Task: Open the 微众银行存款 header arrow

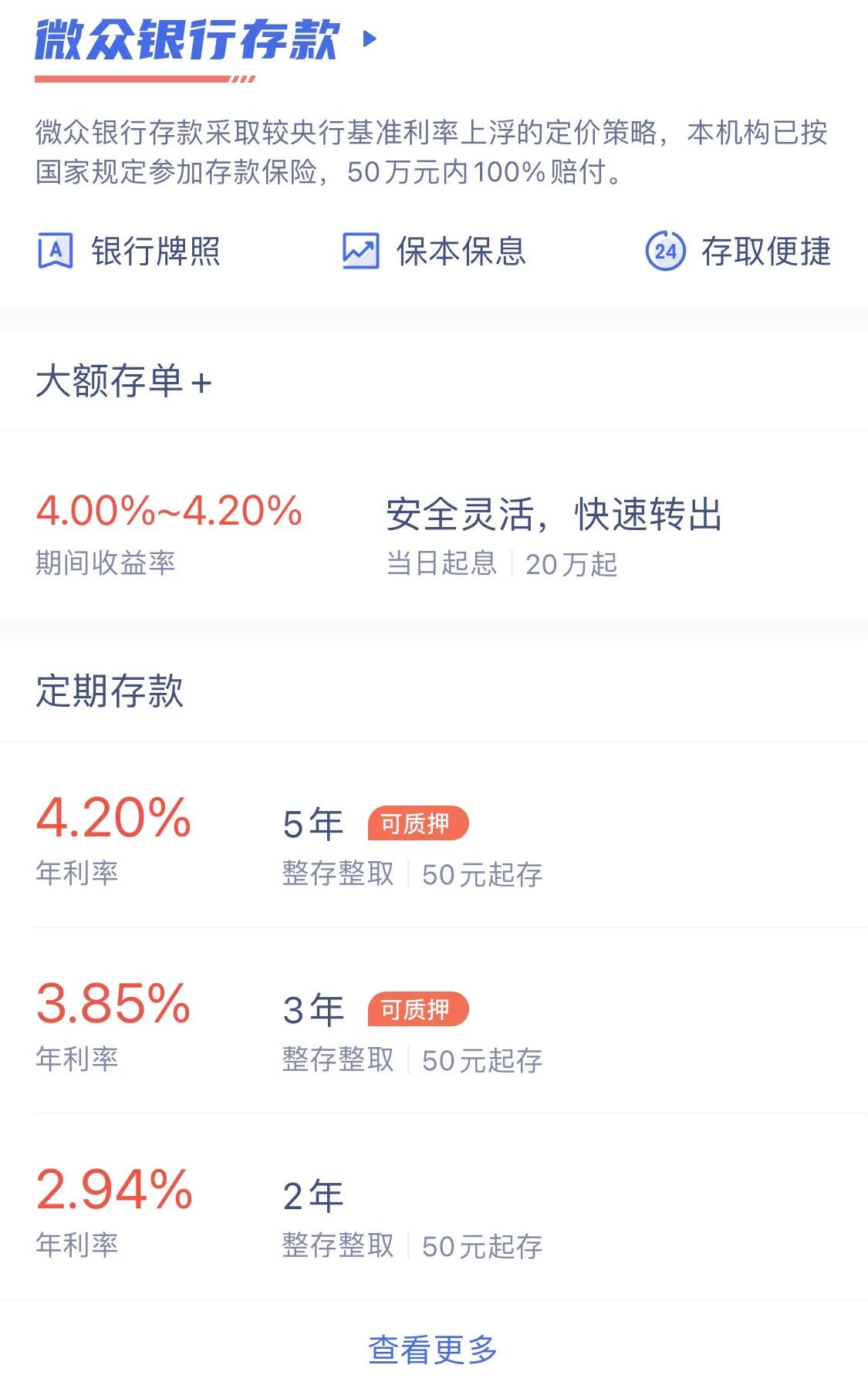Action: point(370,39)
